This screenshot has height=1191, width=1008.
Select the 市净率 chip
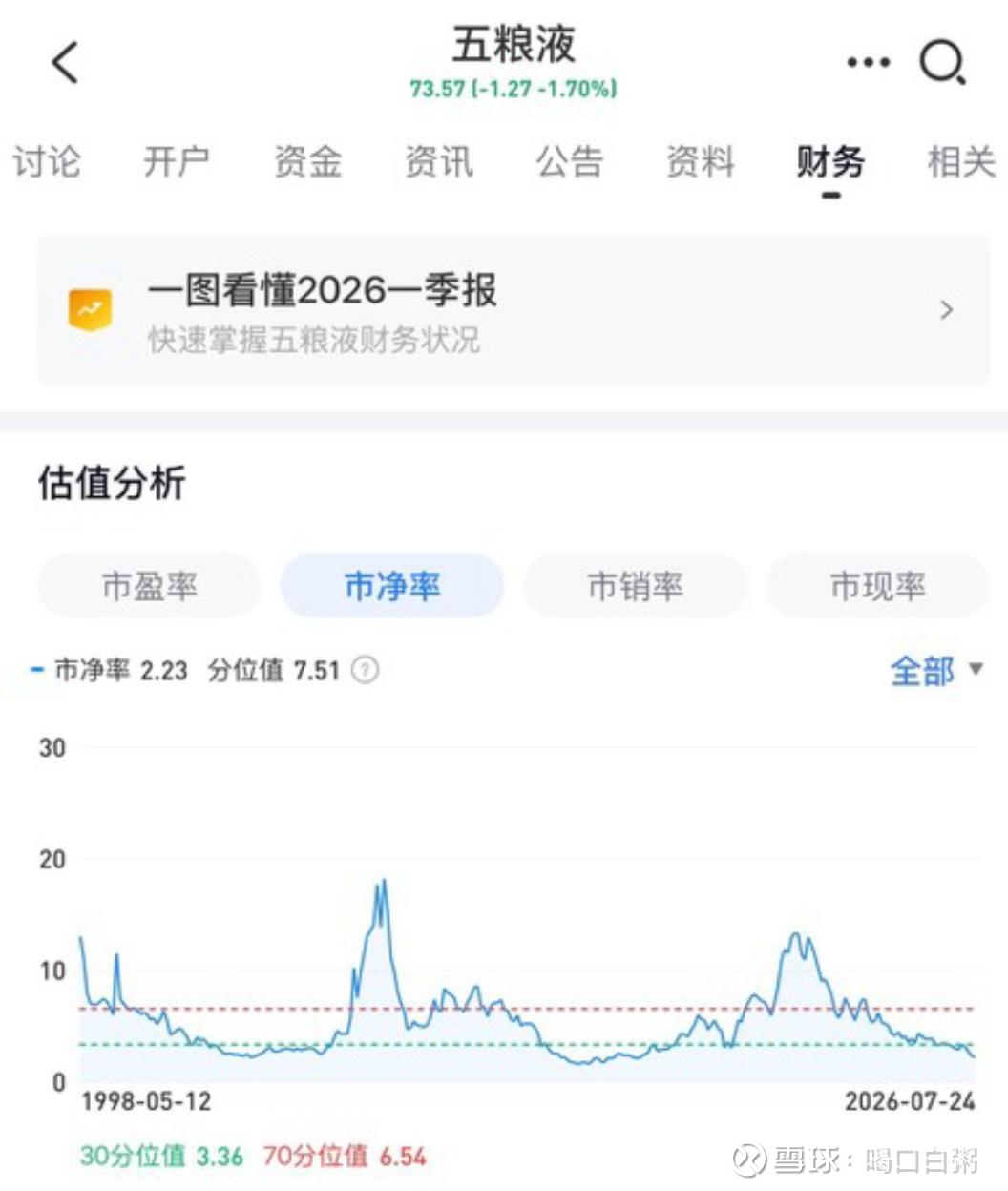pos(392,586)
